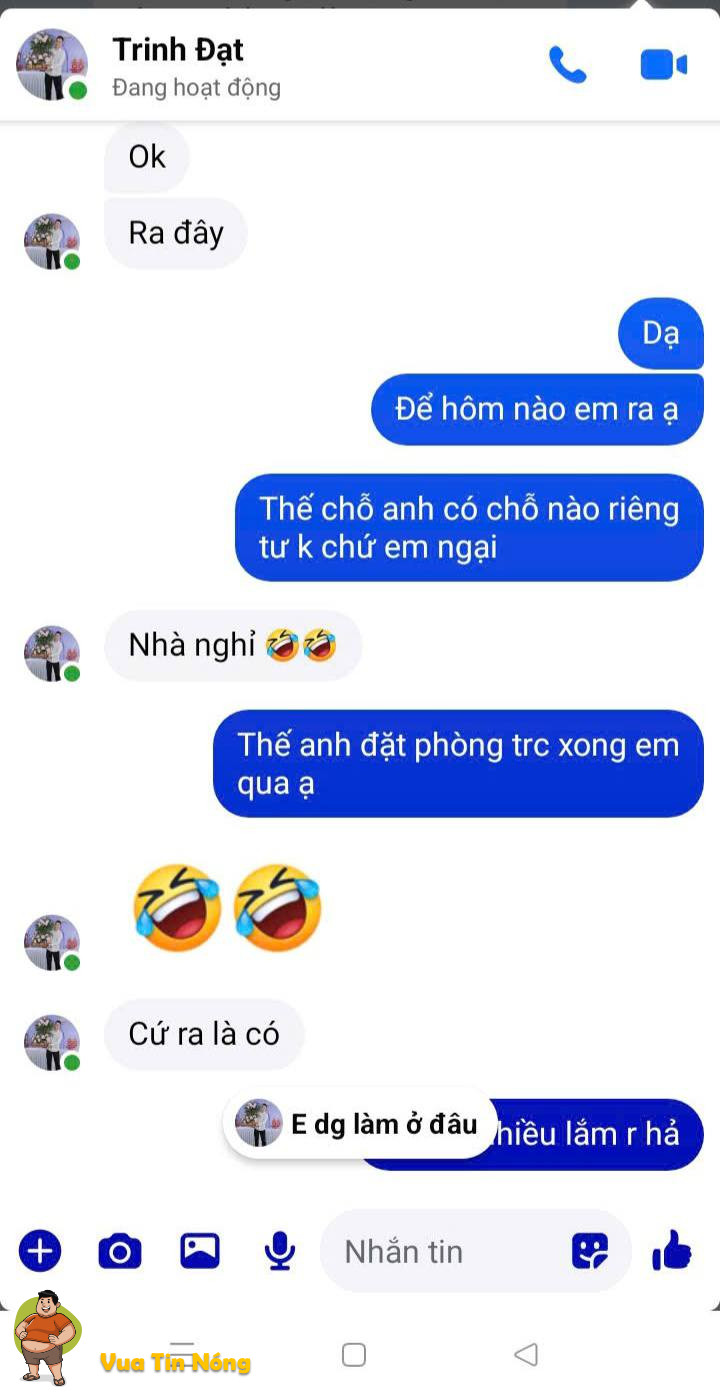Image resolution: width=720 pixels, height=1398 pixels.
Task: Tap the new message bubble E dg làm ở đâu
Action: [x=360, y=1124]
